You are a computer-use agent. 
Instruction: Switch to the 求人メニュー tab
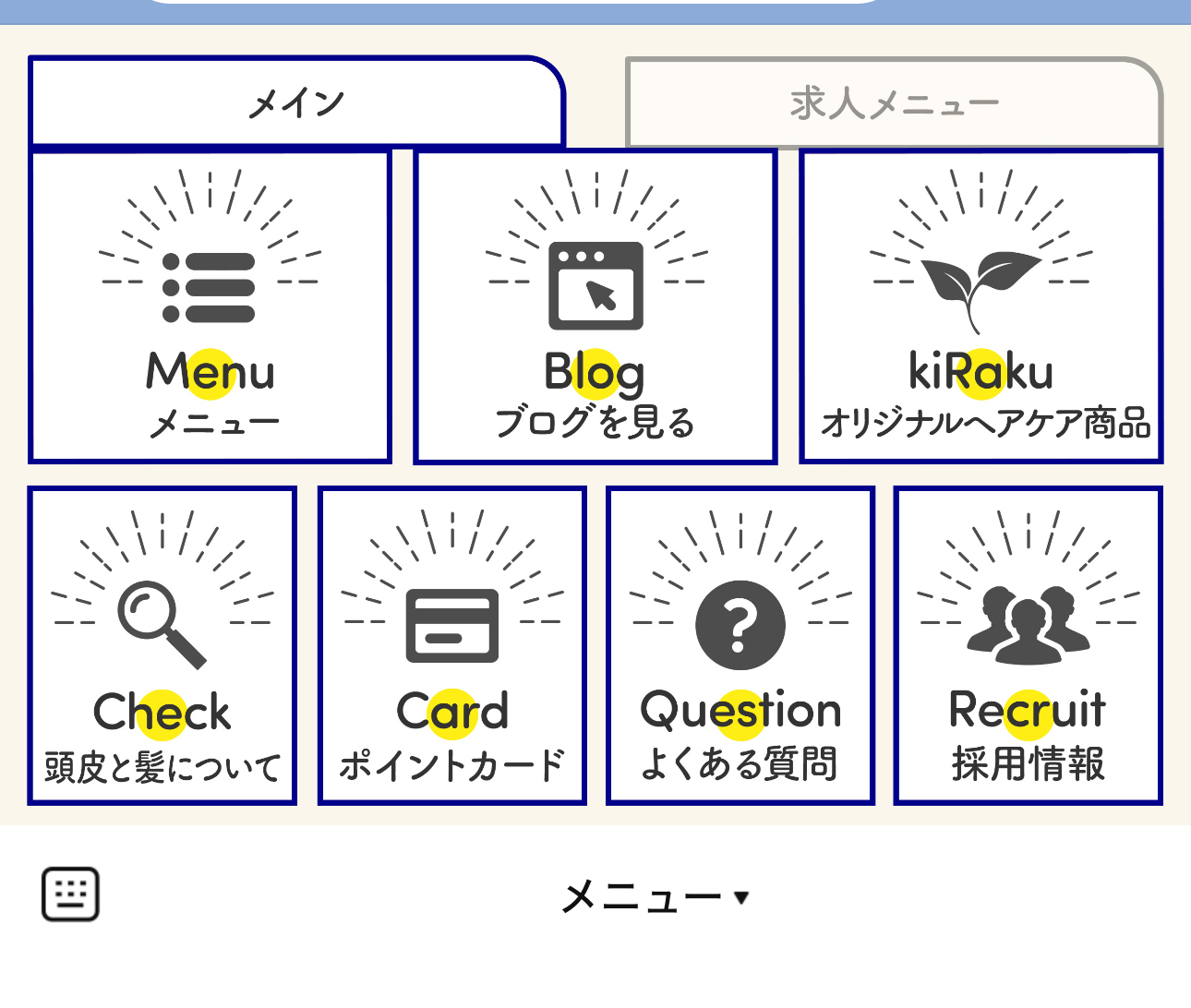(x=893, y=104)
